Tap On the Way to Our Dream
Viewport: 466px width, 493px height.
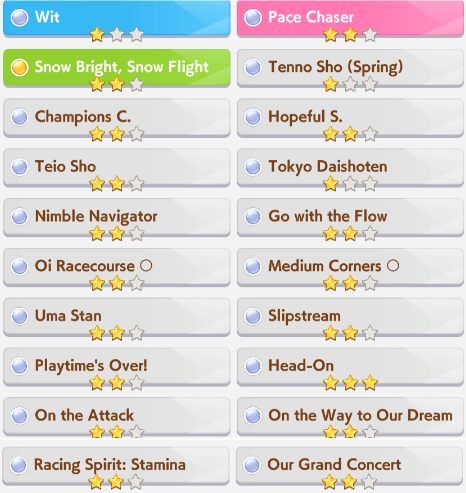[x=350, y=415]
